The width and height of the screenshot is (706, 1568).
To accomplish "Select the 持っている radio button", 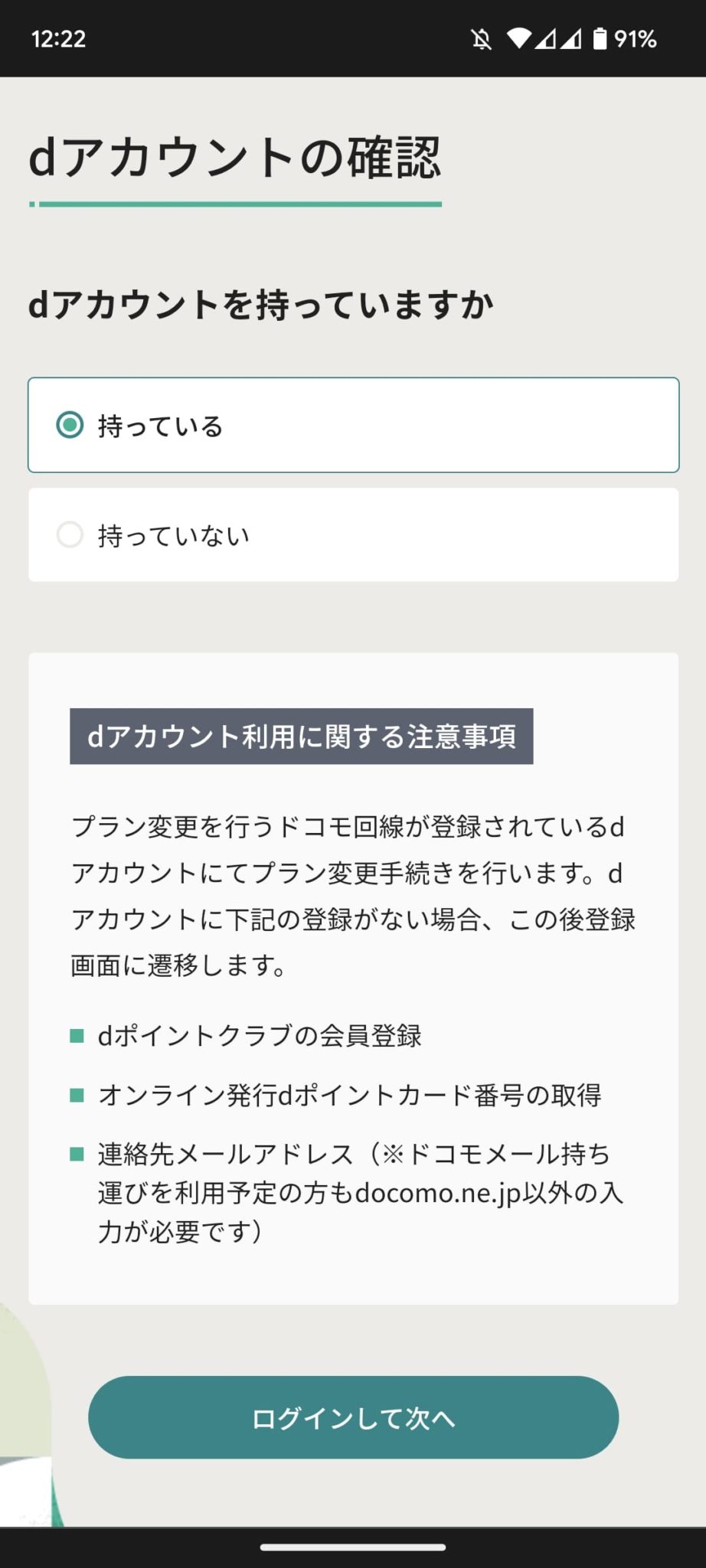I will 70,426.
